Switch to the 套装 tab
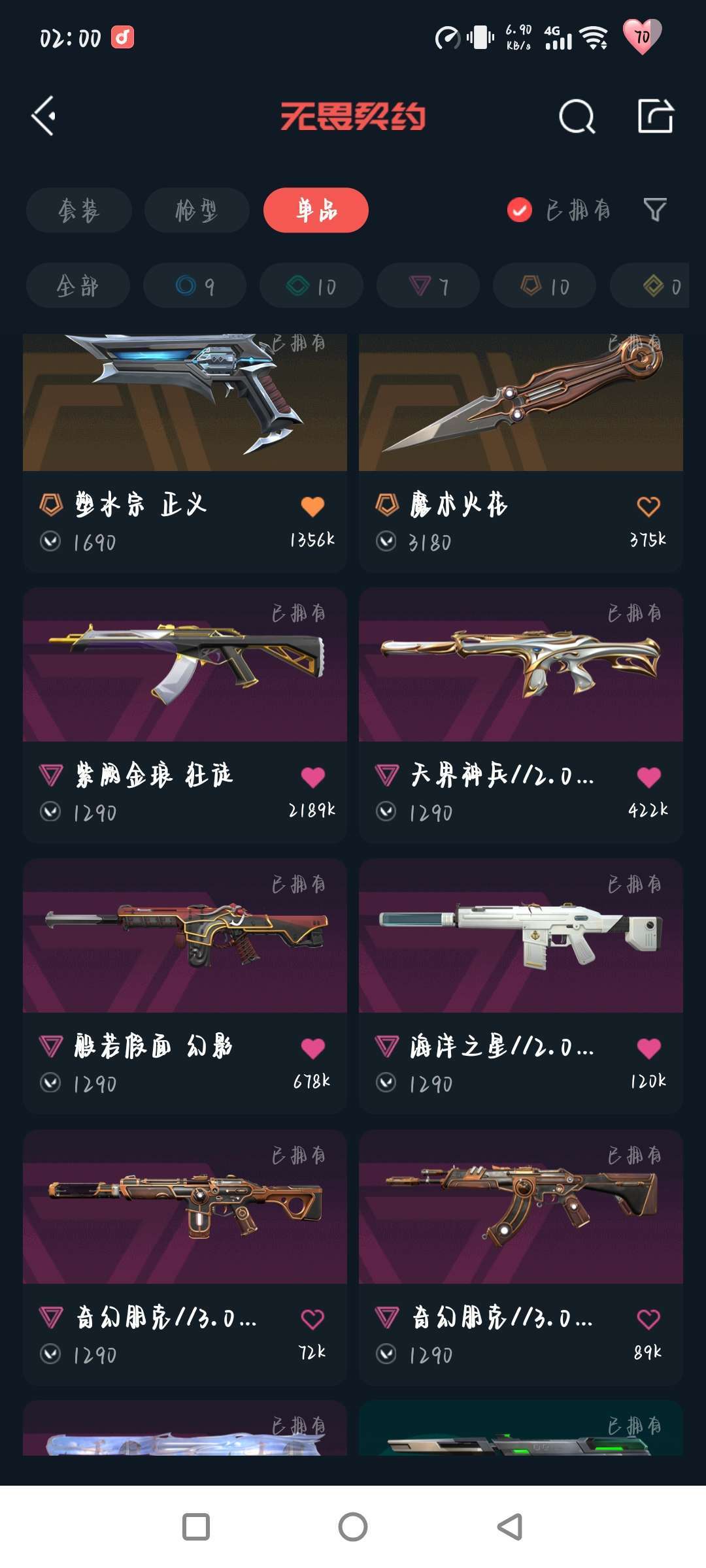 [x=79, y=210]
